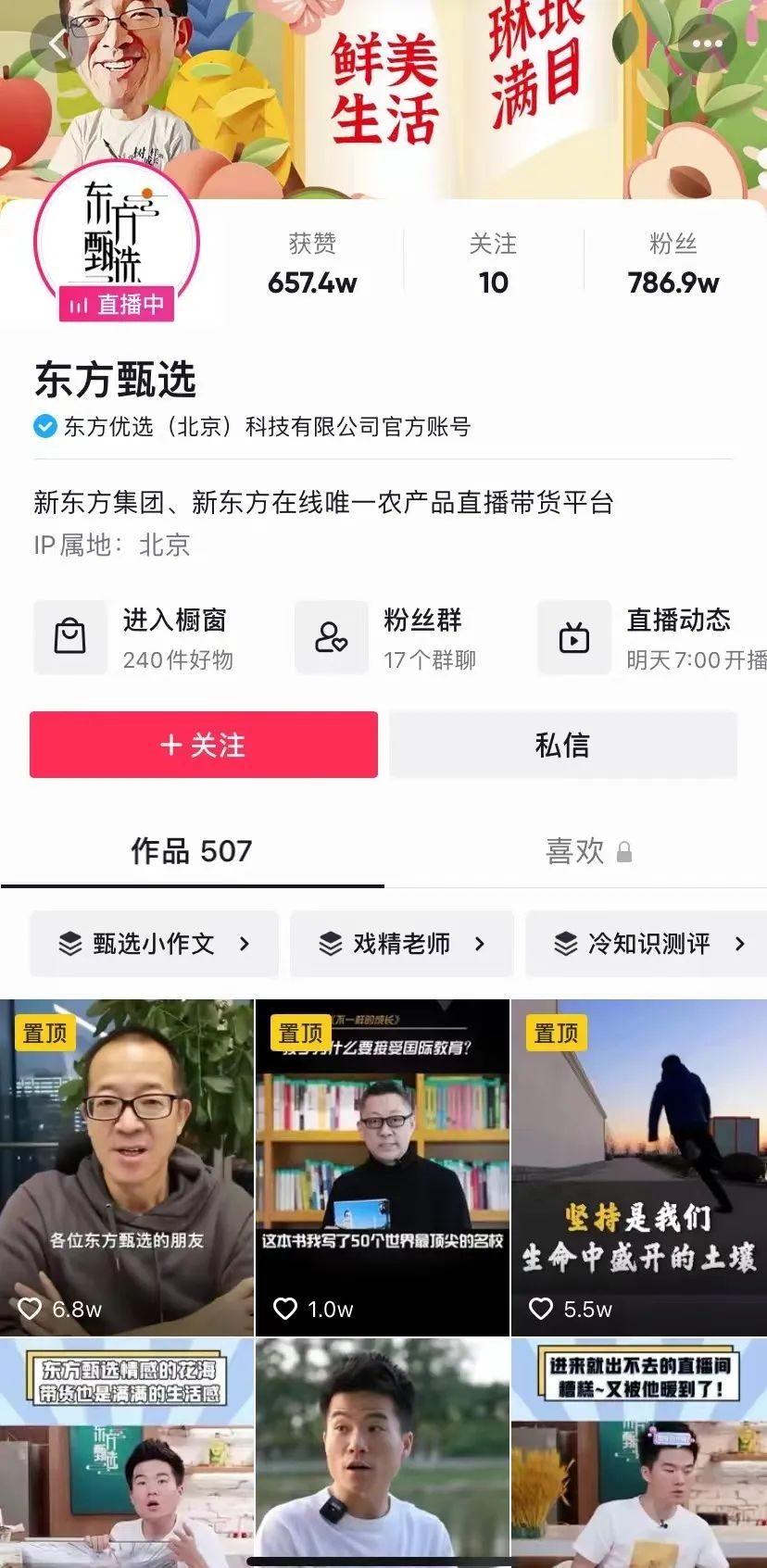The width and height of the screenshot is (767, 1568).
Task: Open video 进来就出不去的直播间
Action: click(x=639, y=1452)
